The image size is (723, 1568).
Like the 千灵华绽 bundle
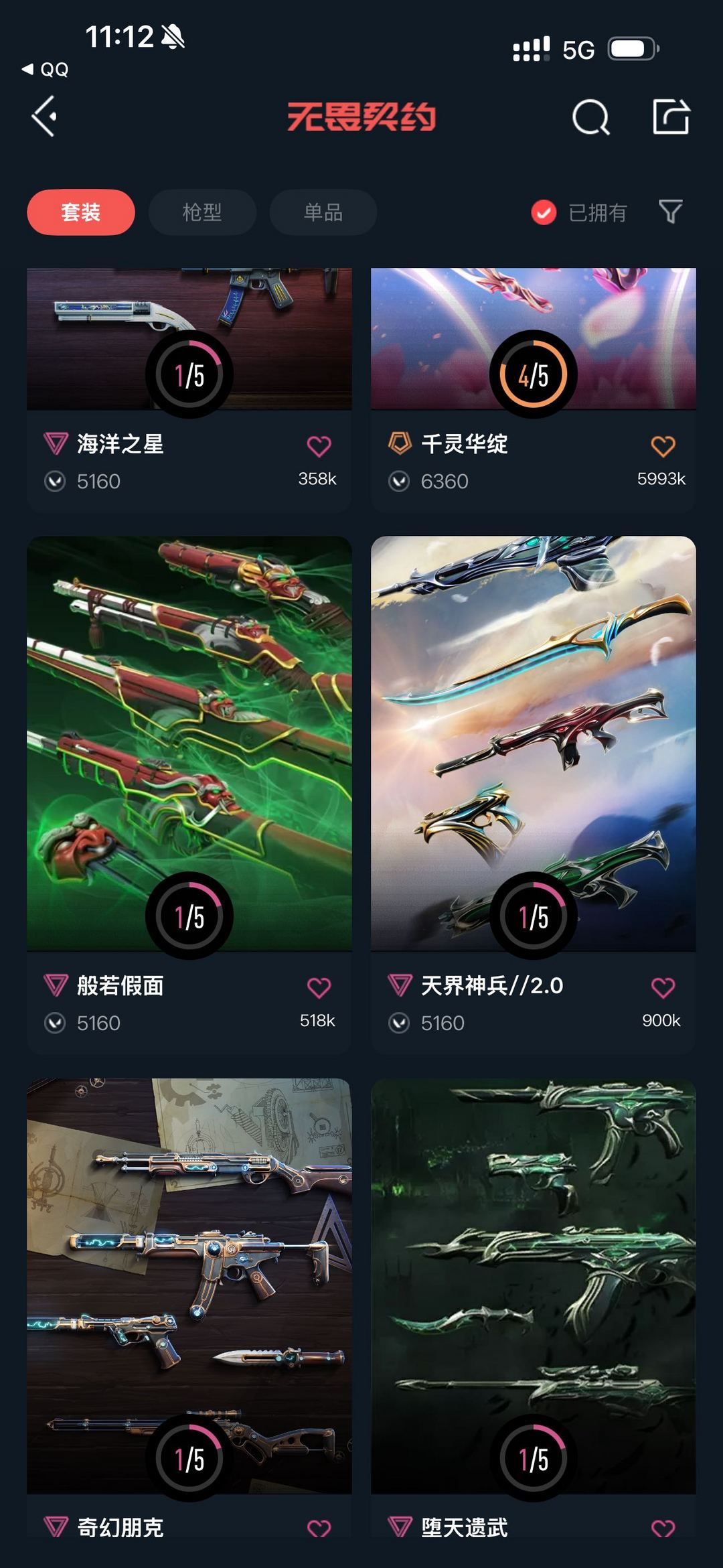tap(663, 446)
